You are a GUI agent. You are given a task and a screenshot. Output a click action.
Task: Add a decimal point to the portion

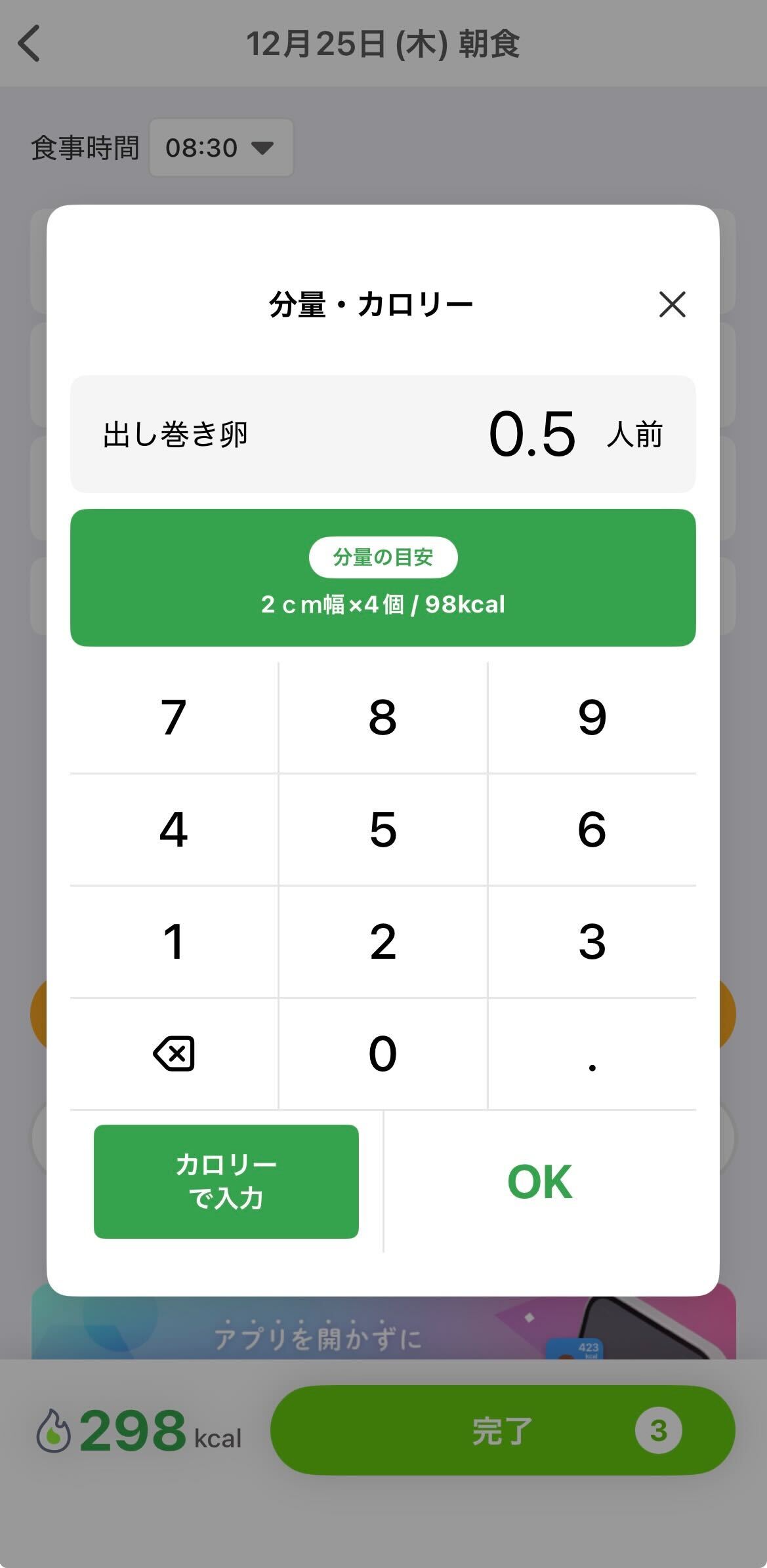click(592, 1054)
